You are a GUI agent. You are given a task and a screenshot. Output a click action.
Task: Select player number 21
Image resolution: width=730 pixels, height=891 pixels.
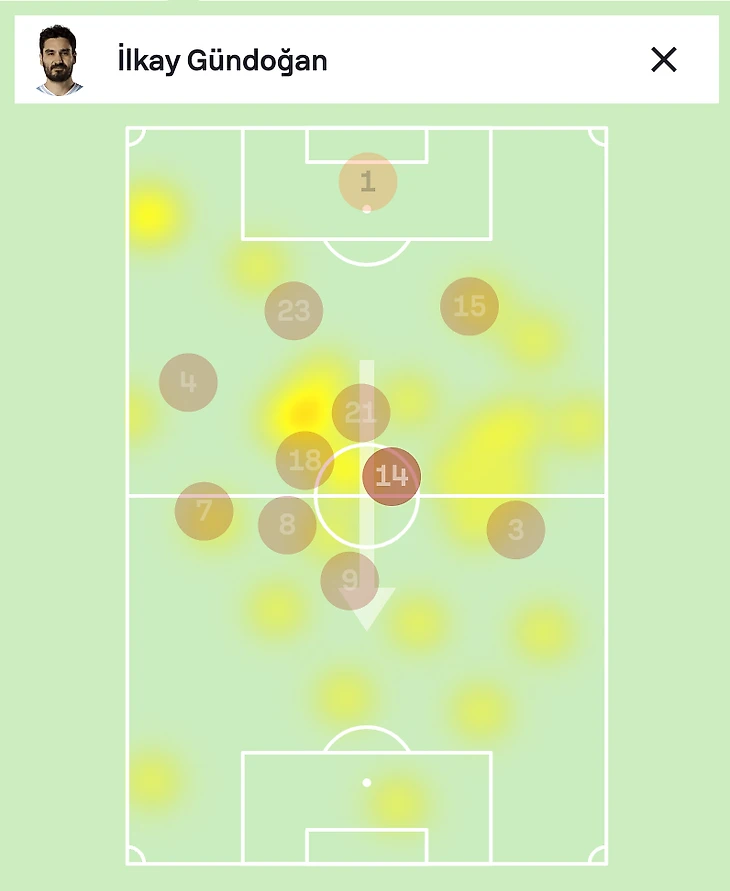click(360, 413)
